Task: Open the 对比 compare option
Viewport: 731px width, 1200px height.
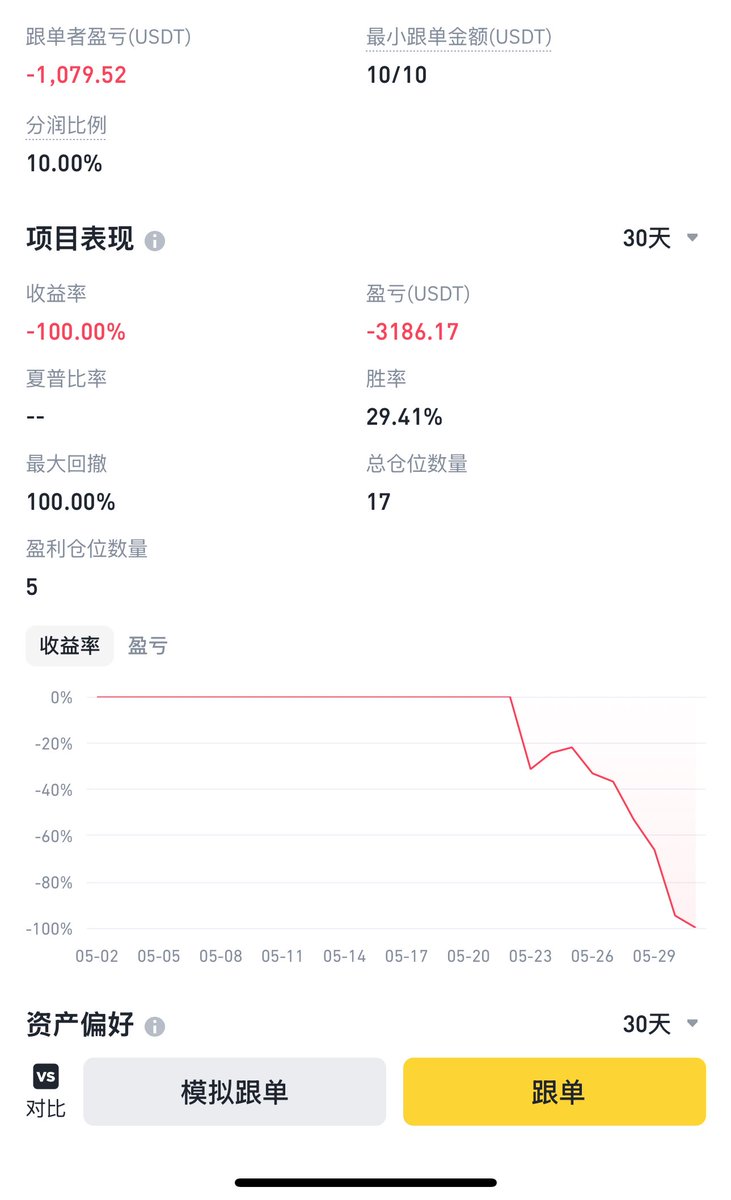Action: point(46,1091)
